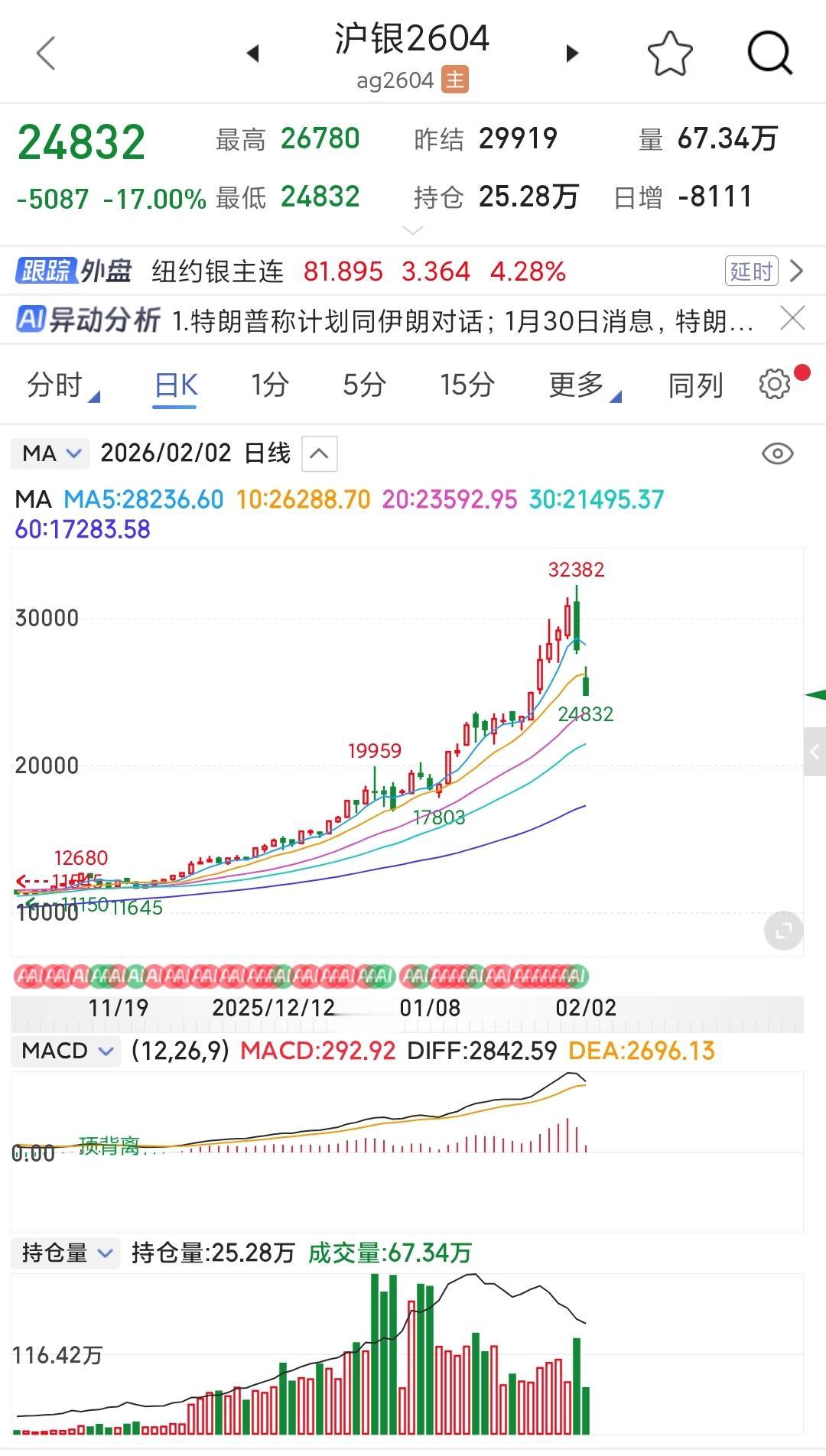
Task: Enable 同列 side-by-side comparison mode
Action: [694, 385]
